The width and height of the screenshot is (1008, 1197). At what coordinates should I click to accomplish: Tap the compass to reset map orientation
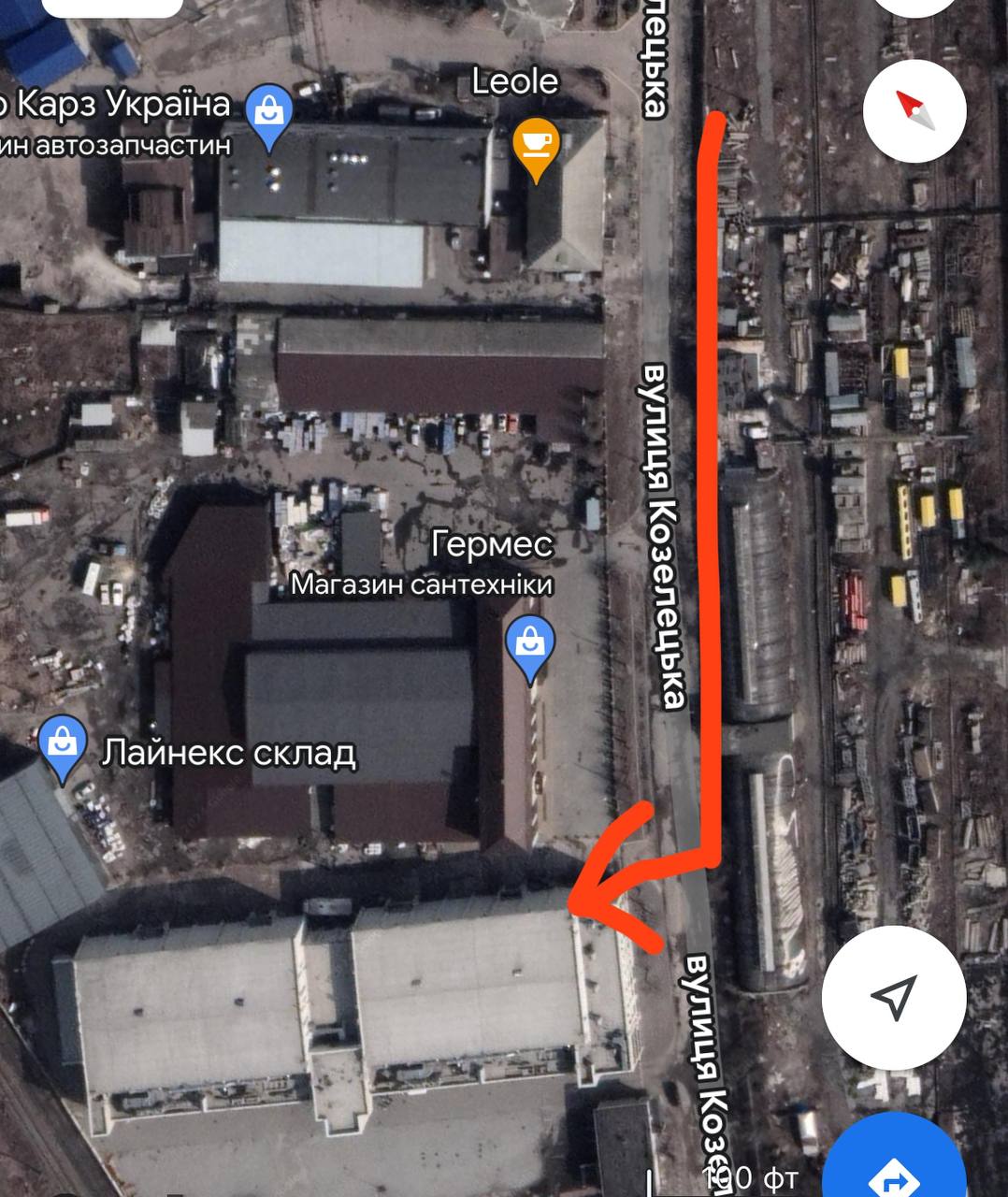(x=914, y=111)
